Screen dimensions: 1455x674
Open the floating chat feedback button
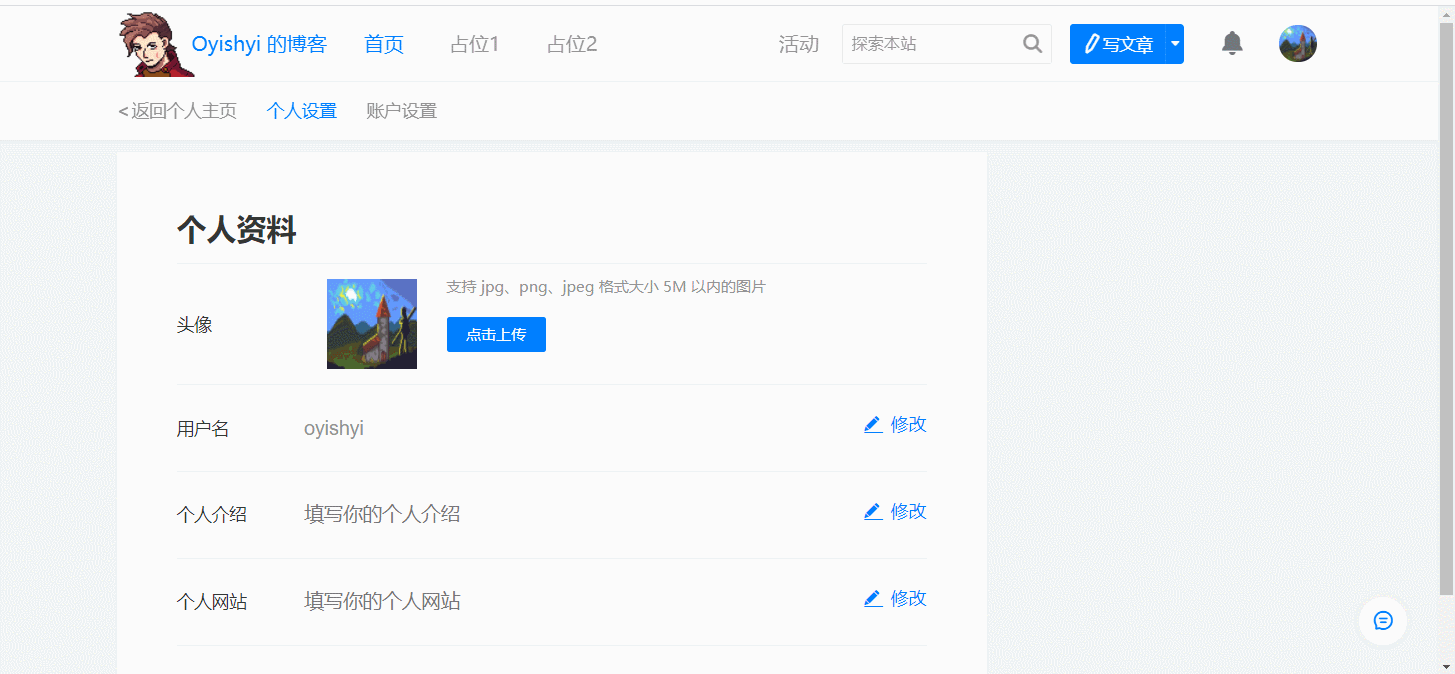[1382, 621]
